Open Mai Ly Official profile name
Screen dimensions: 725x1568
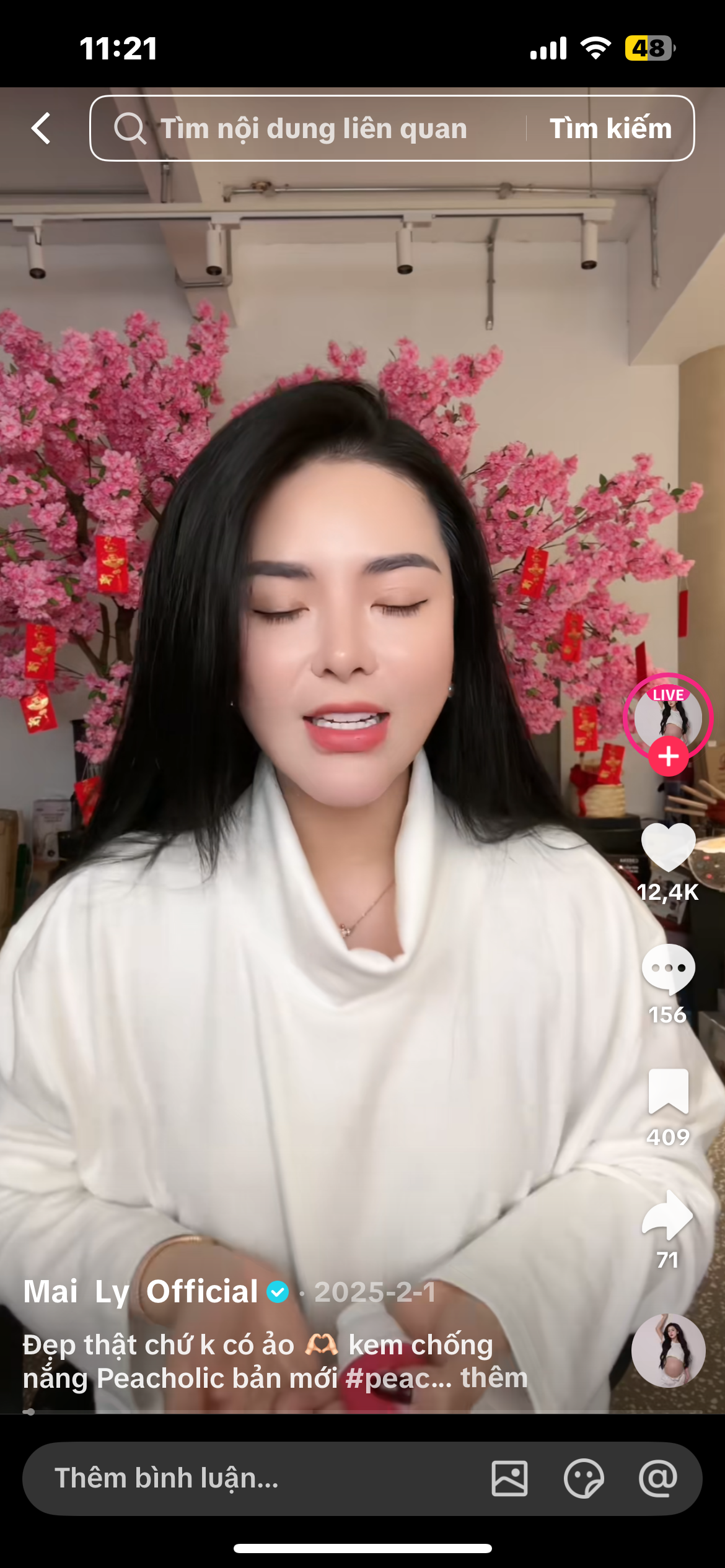click(x=141, y=1292)
